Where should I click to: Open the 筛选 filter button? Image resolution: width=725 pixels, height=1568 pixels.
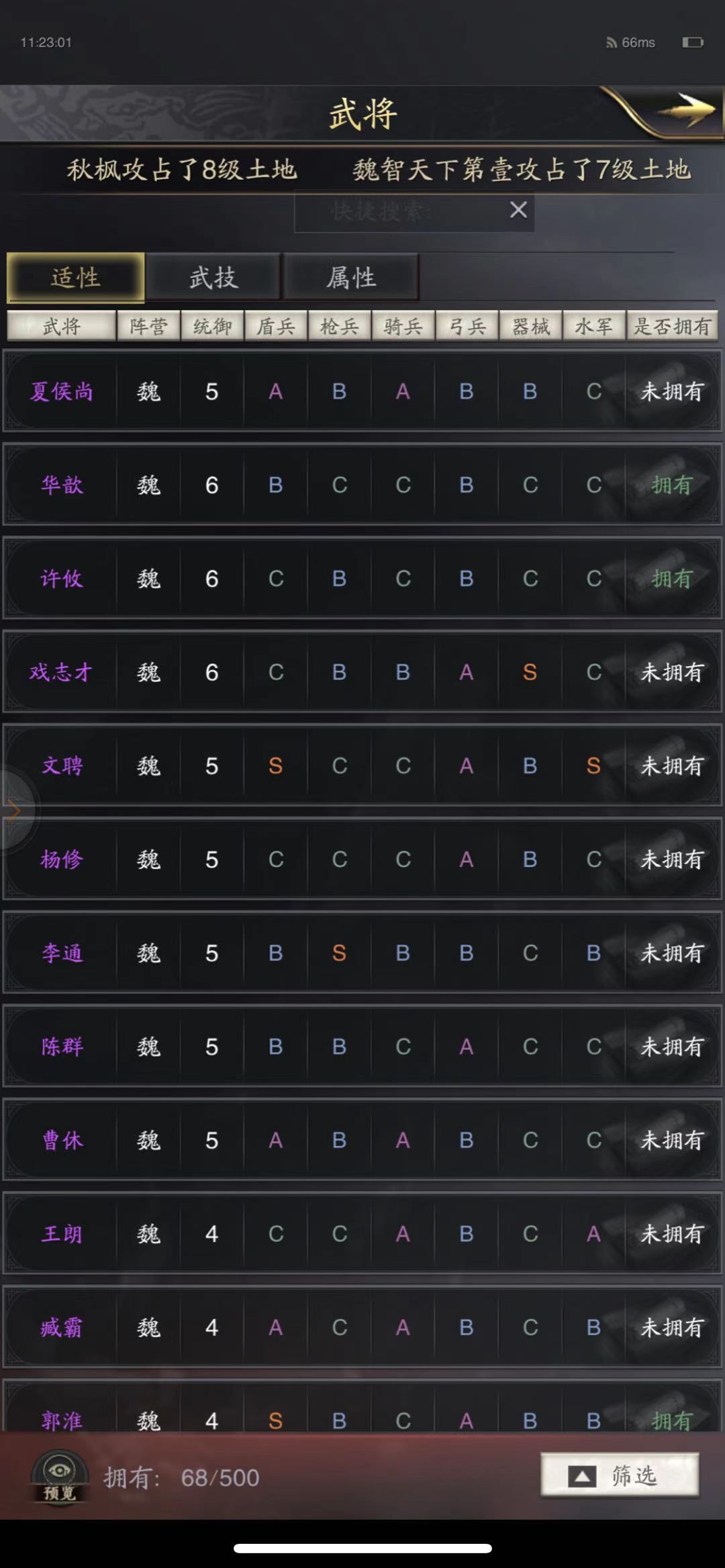pos(620,1475)
